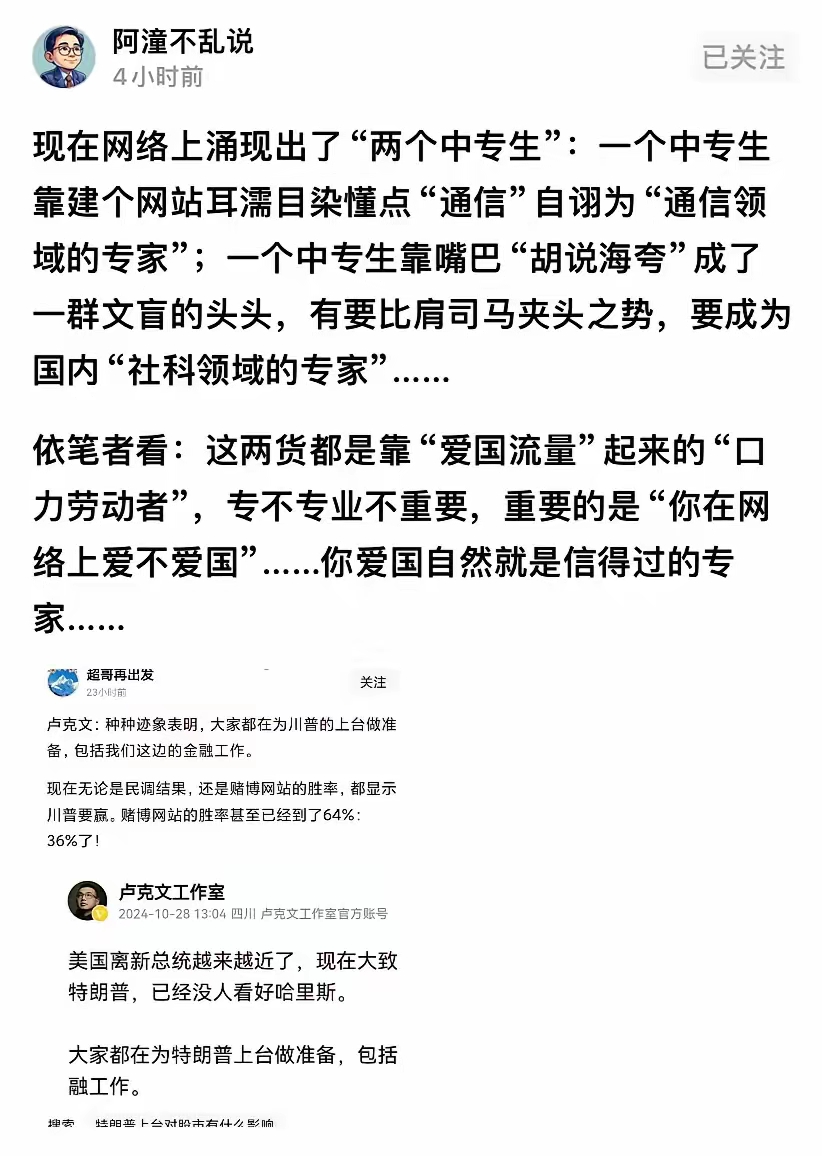Follow 超哥再出发 with the 关注 button
Screen dimensions: 822x1156
[x=371, y=681]
